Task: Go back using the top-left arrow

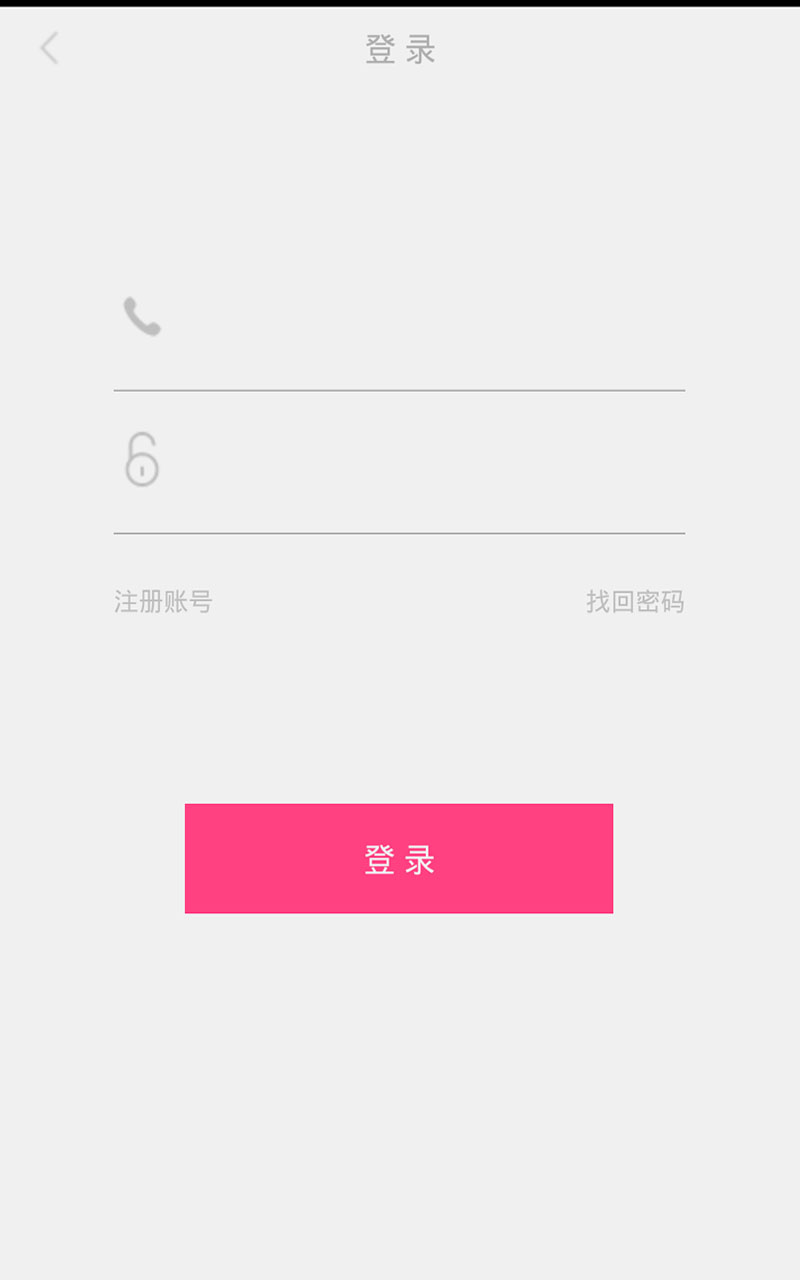Action: 49,48
